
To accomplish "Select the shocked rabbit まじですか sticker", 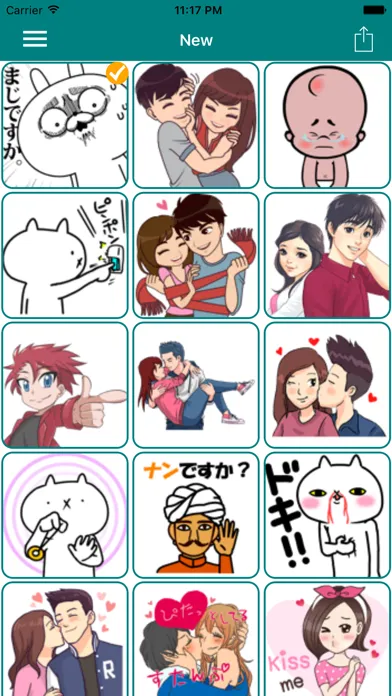I will tap(65, 125).
